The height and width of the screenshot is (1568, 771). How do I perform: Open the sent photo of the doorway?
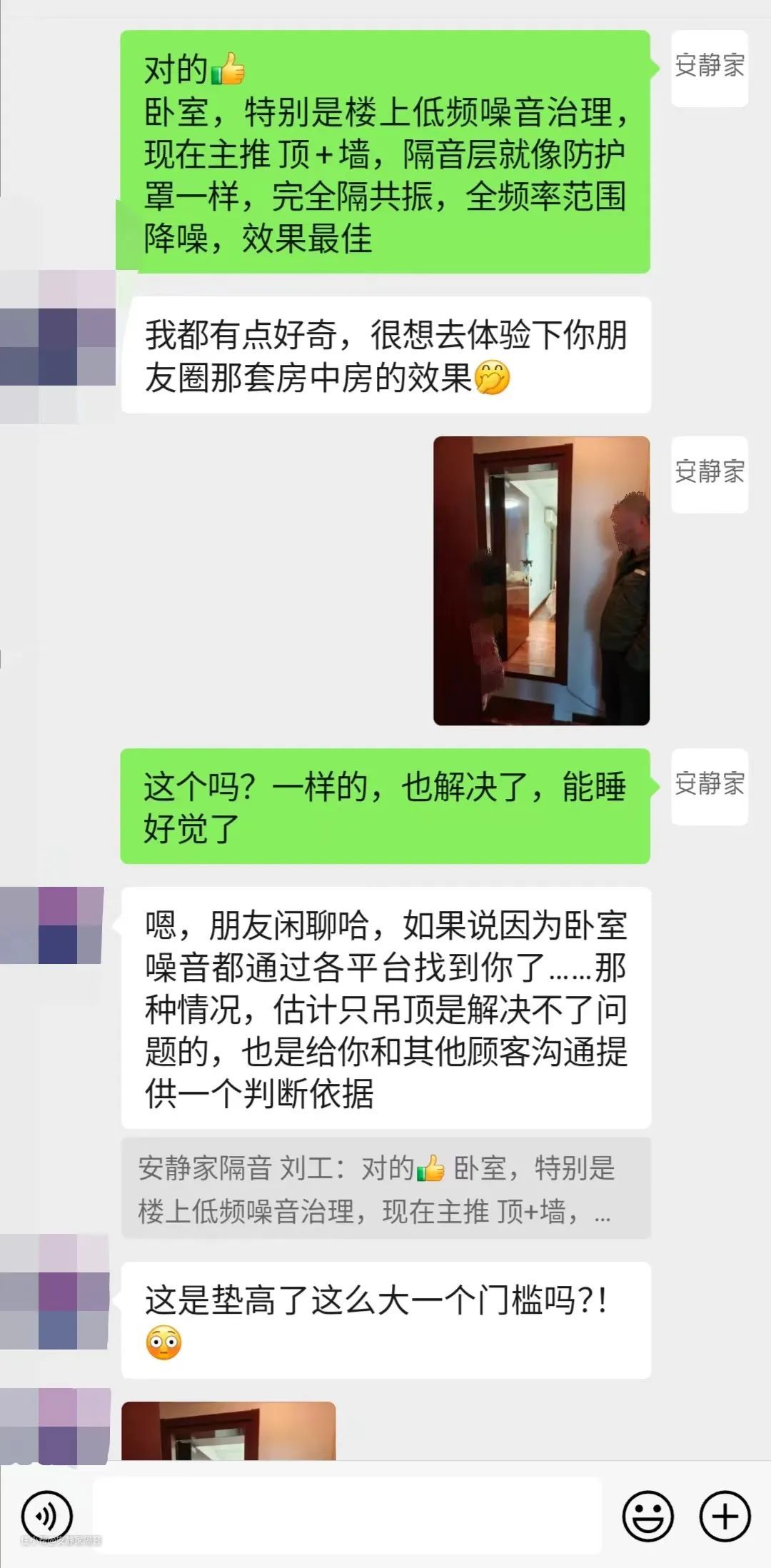pyautogui.click(x=541, y=581)
